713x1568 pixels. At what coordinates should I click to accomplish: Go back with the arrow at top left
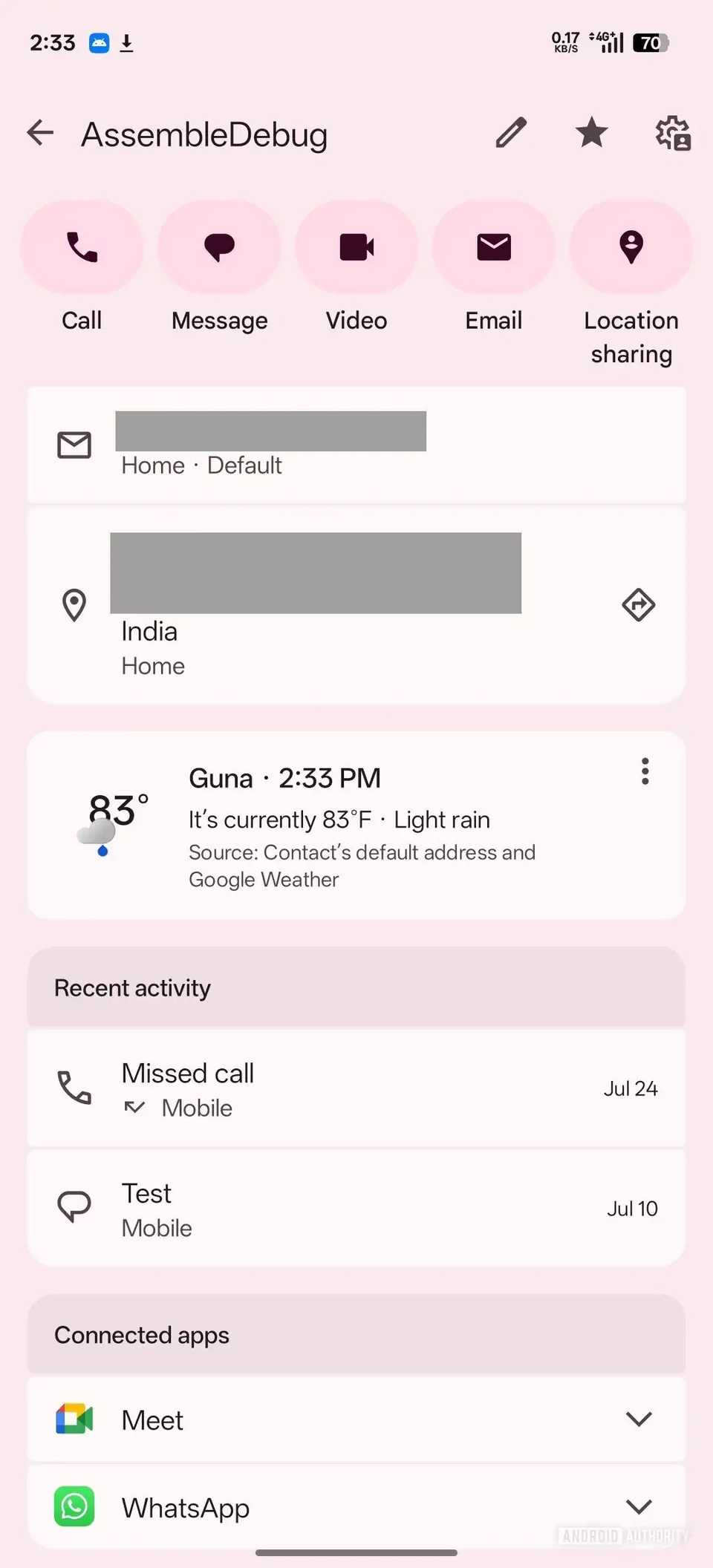(40, 134)
